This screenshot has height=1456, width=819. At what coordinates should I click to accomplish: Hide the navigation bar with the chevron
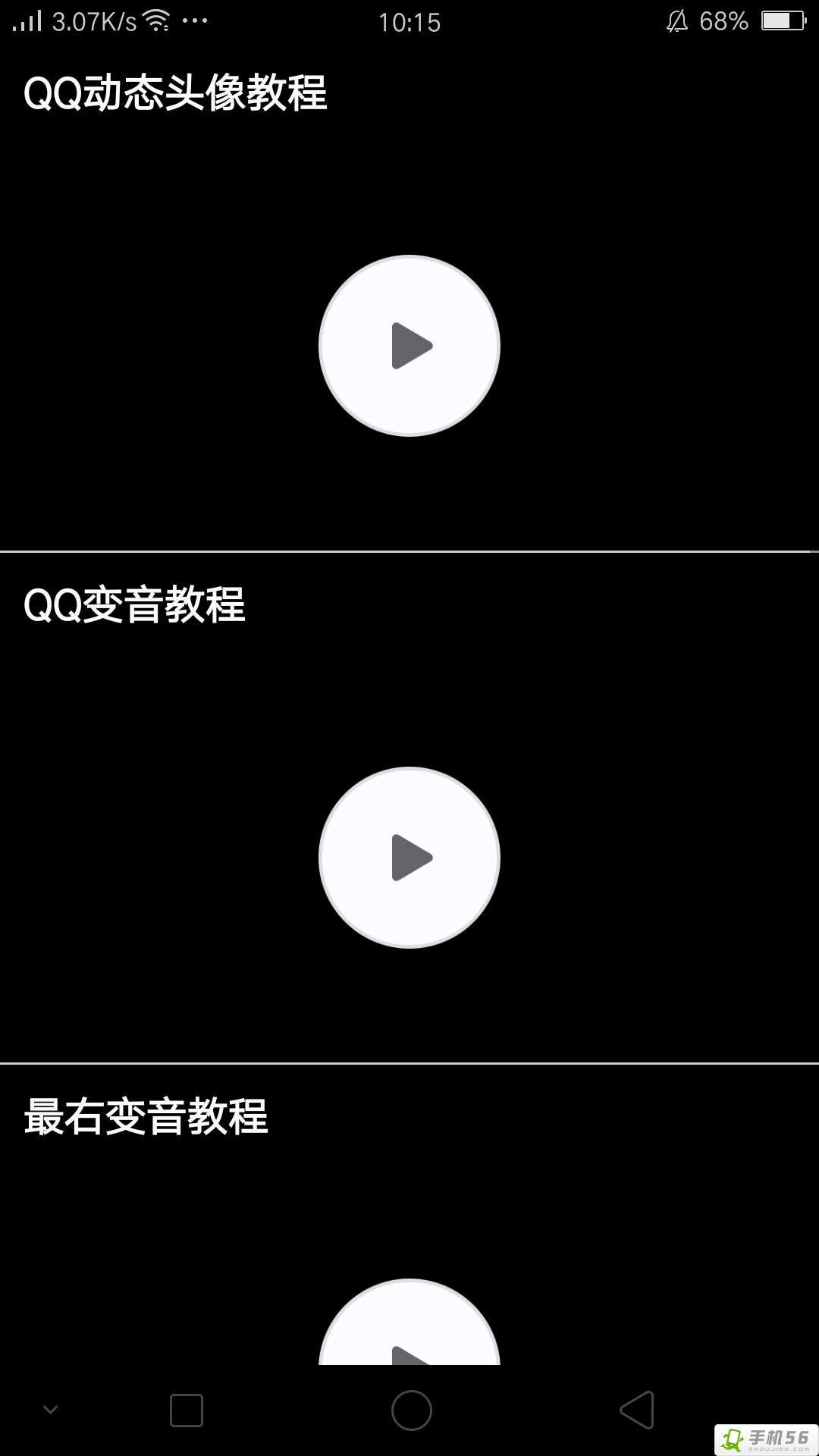(51, 1410)
